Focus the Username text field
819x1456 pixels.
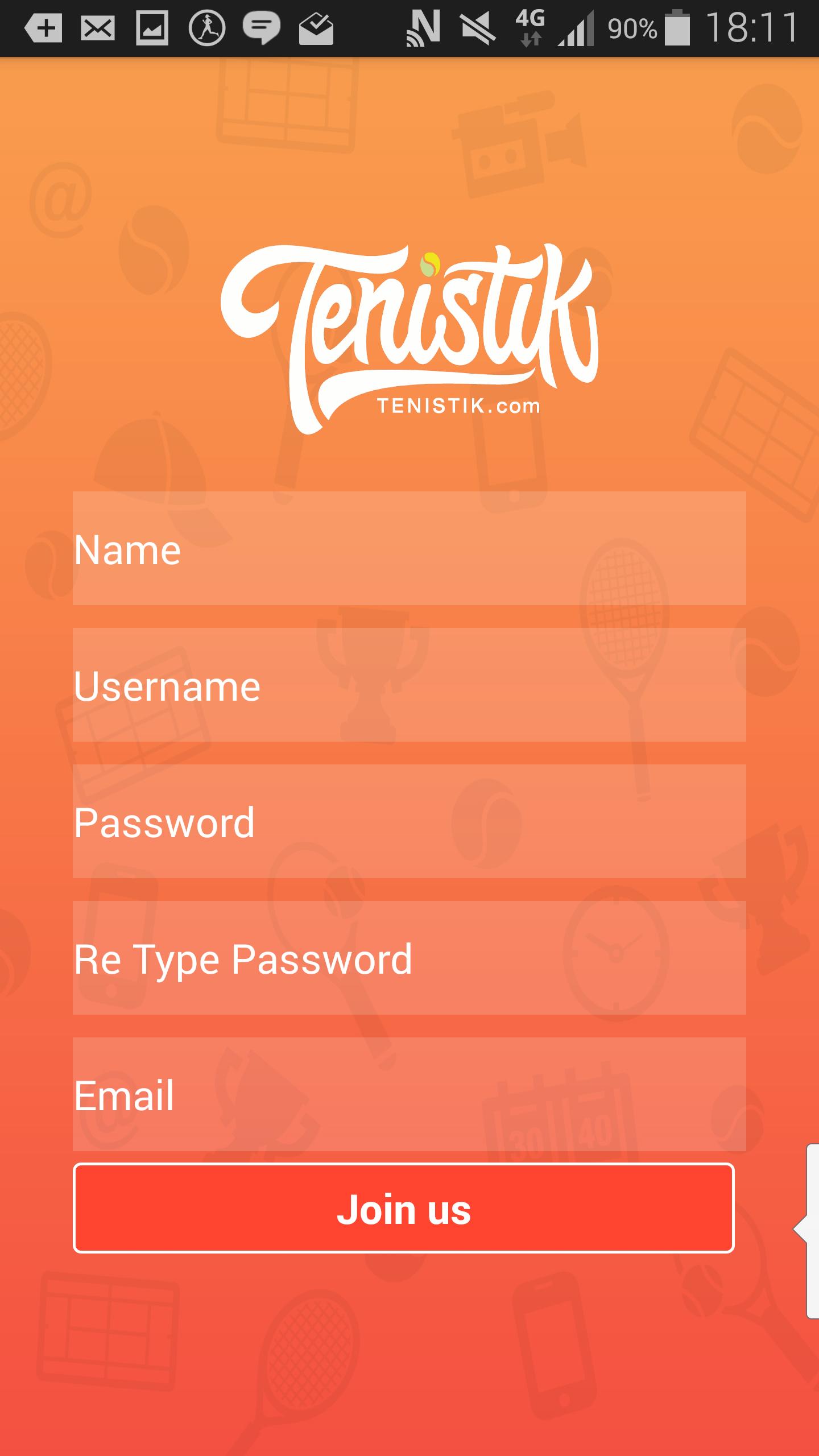pos(409,685)
